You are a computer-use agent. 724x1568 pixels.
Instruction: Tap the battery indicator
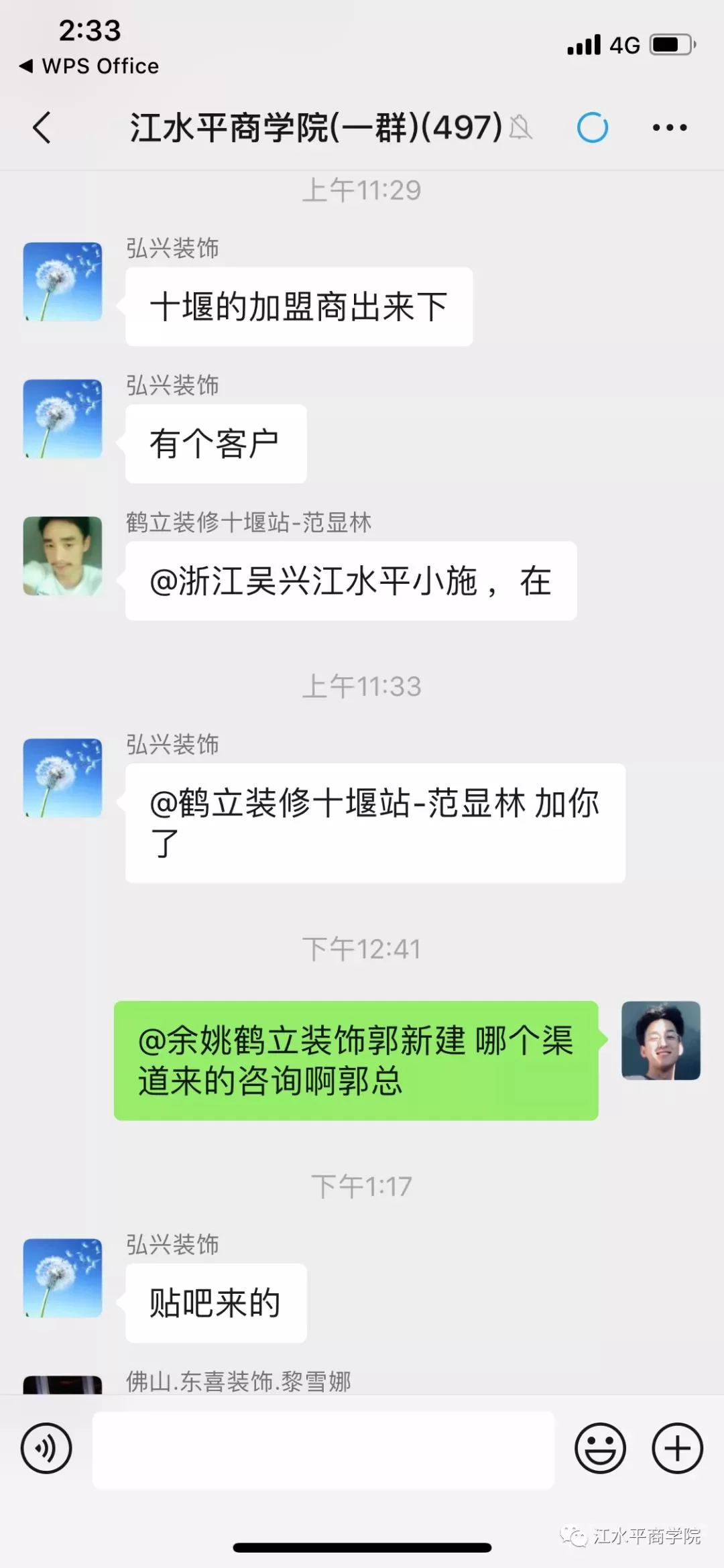[x=670, y=44]
